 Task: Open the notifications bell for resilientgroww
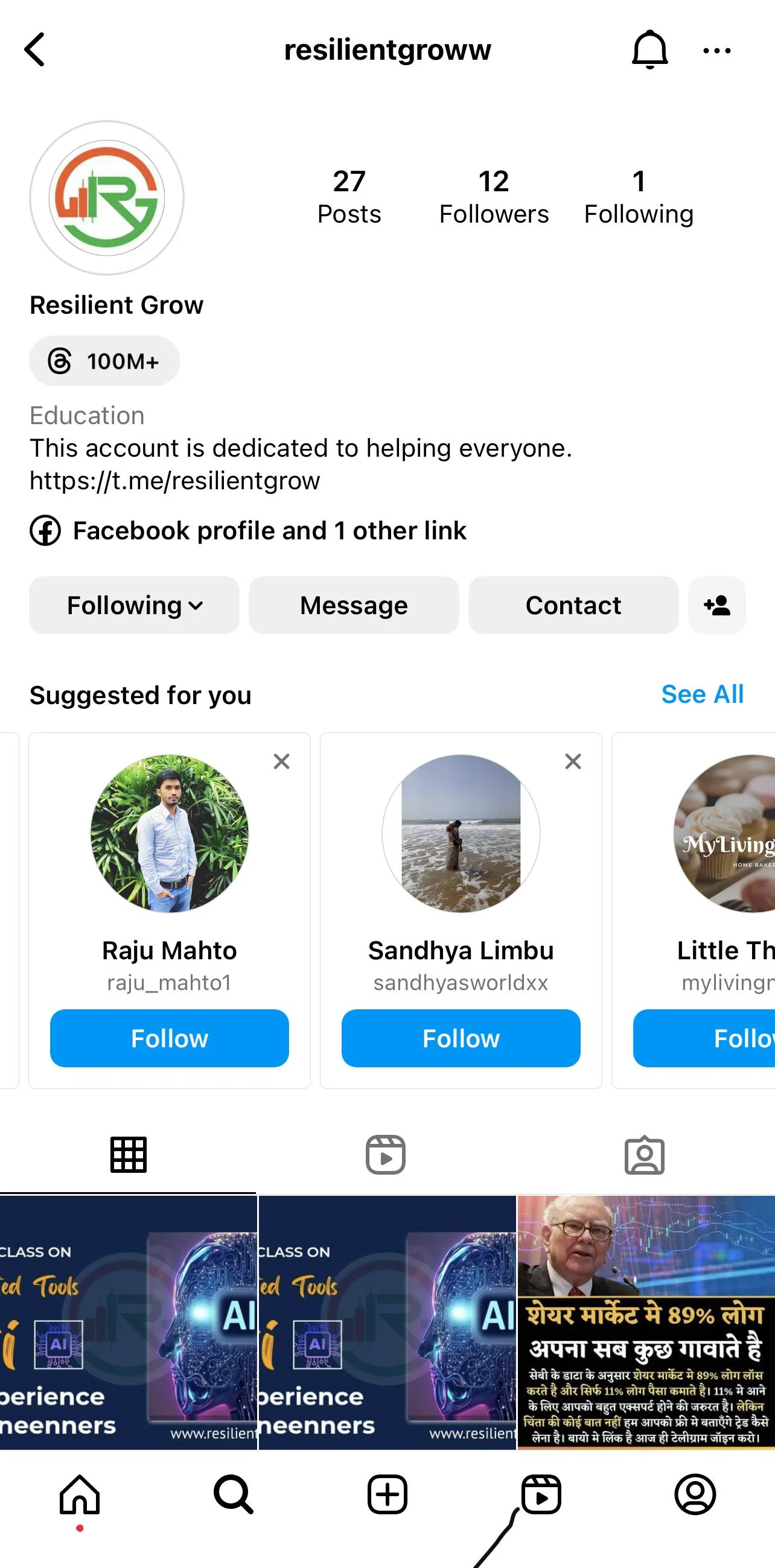point(649,50)
